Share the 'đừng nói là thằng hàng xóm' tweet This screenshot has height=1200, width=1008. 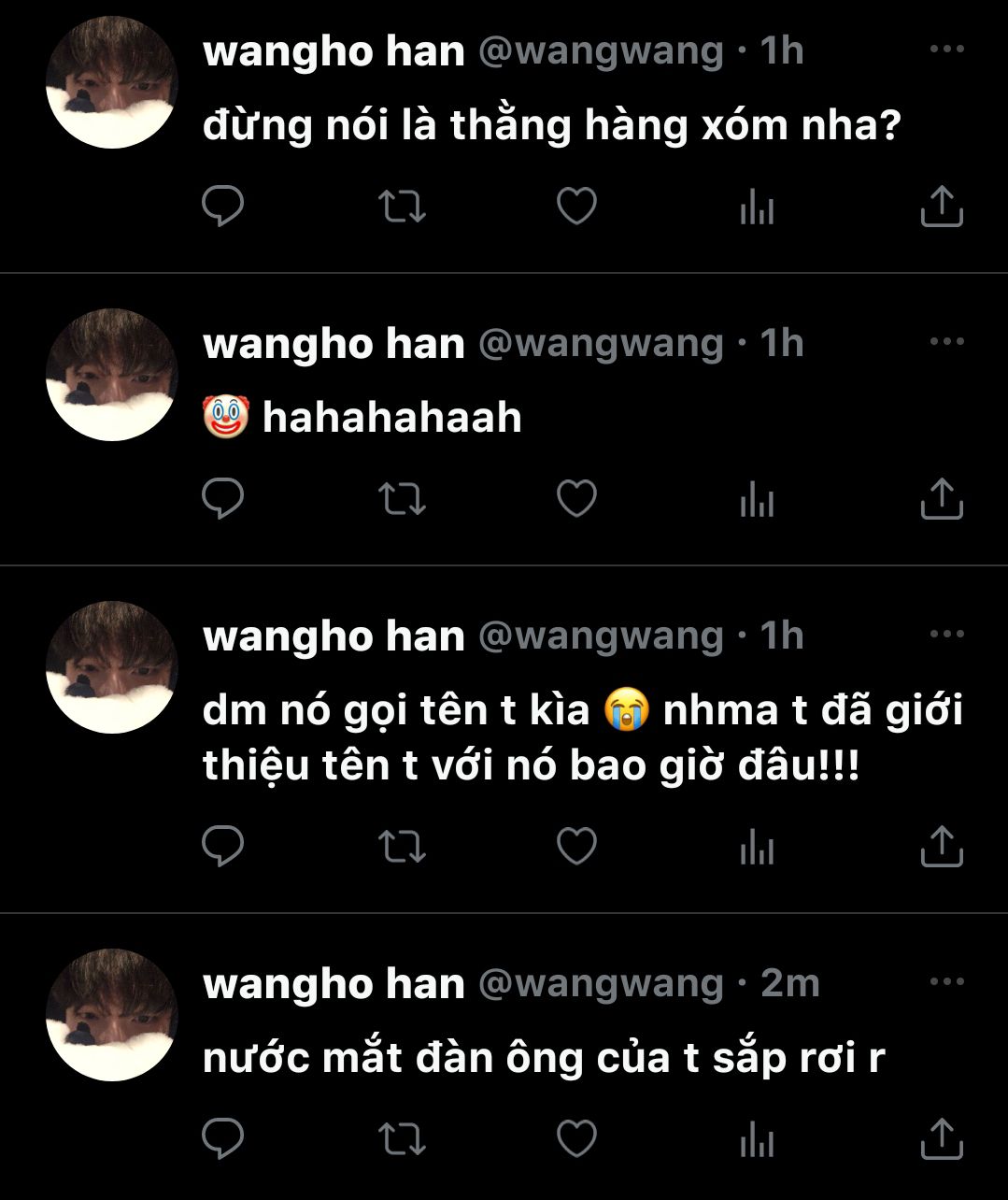[x=941, y=207]
